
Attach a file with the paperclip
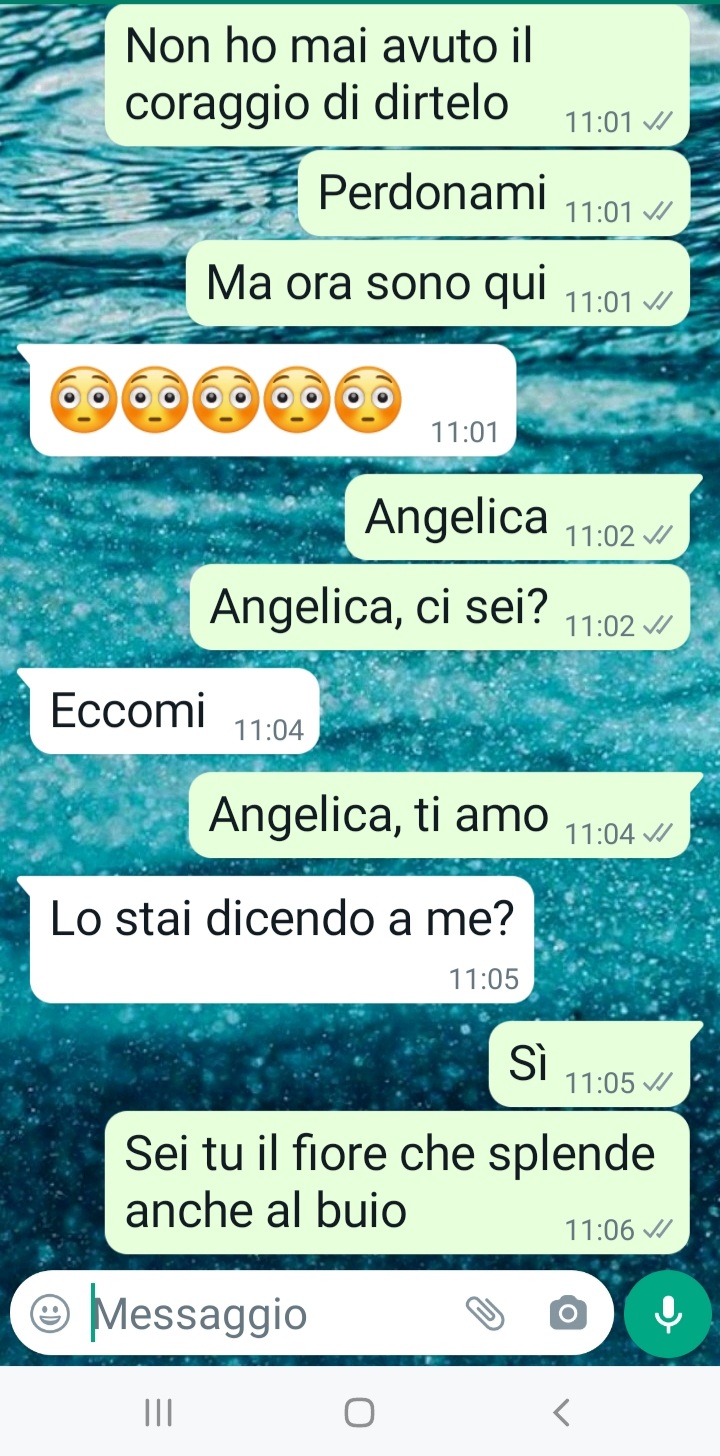[x=486, y=1313]
